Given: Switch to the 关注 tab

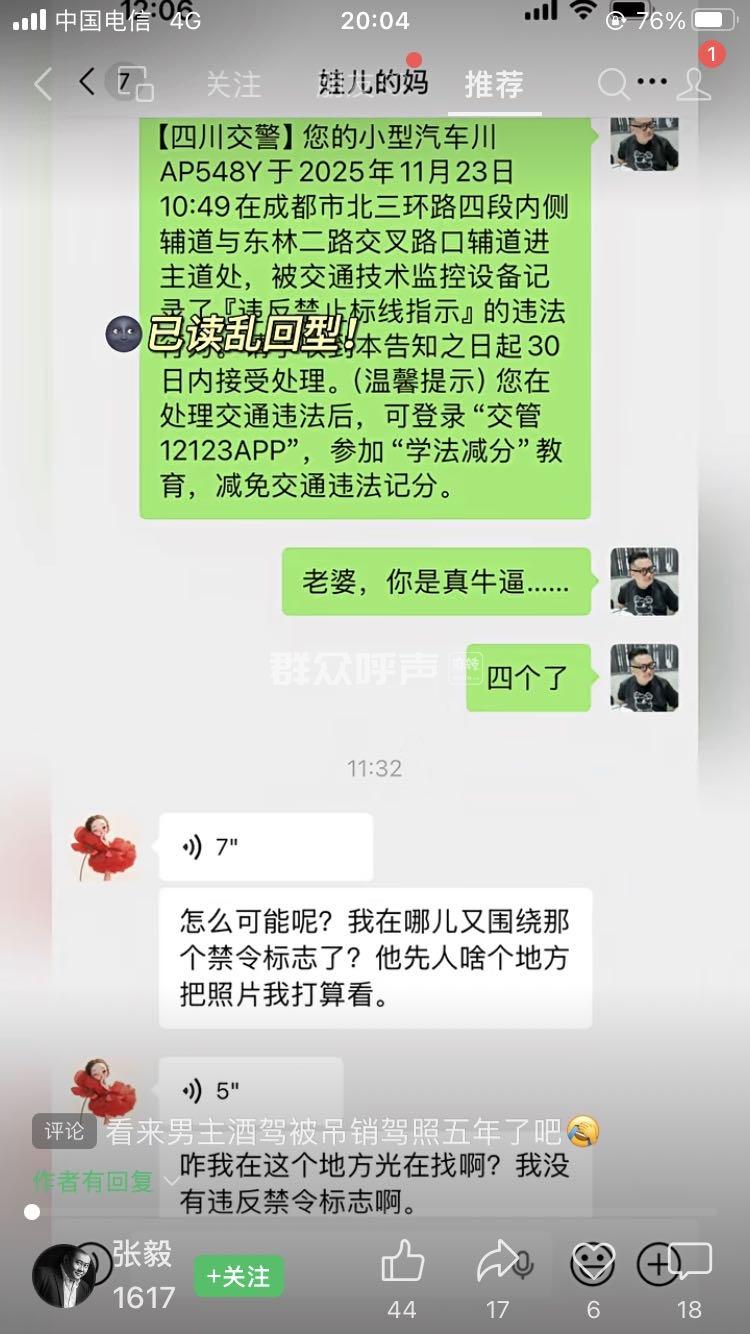Looking at the screenshot, I should point(233,84).
